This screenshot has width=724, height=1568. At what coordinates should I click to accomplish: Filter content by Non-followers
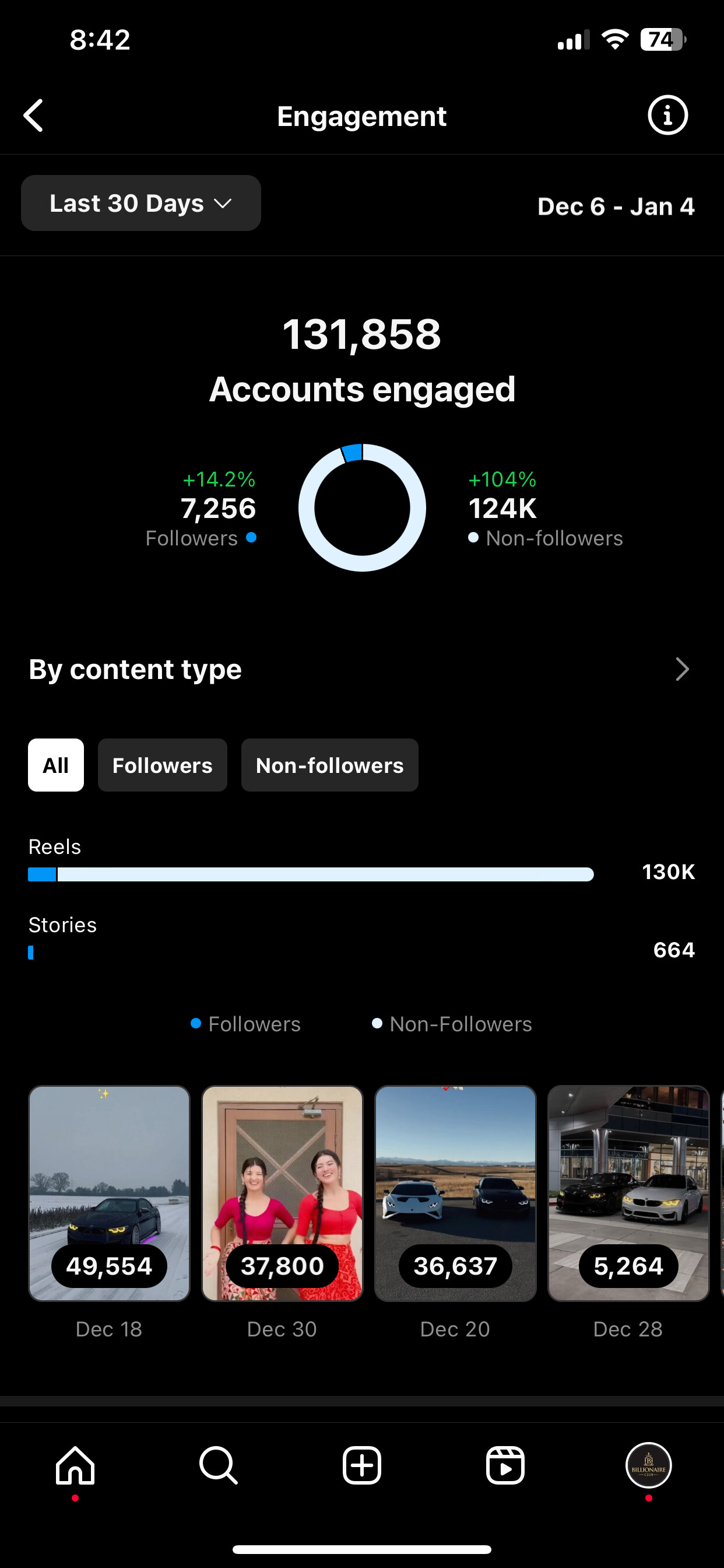point(330,765)
